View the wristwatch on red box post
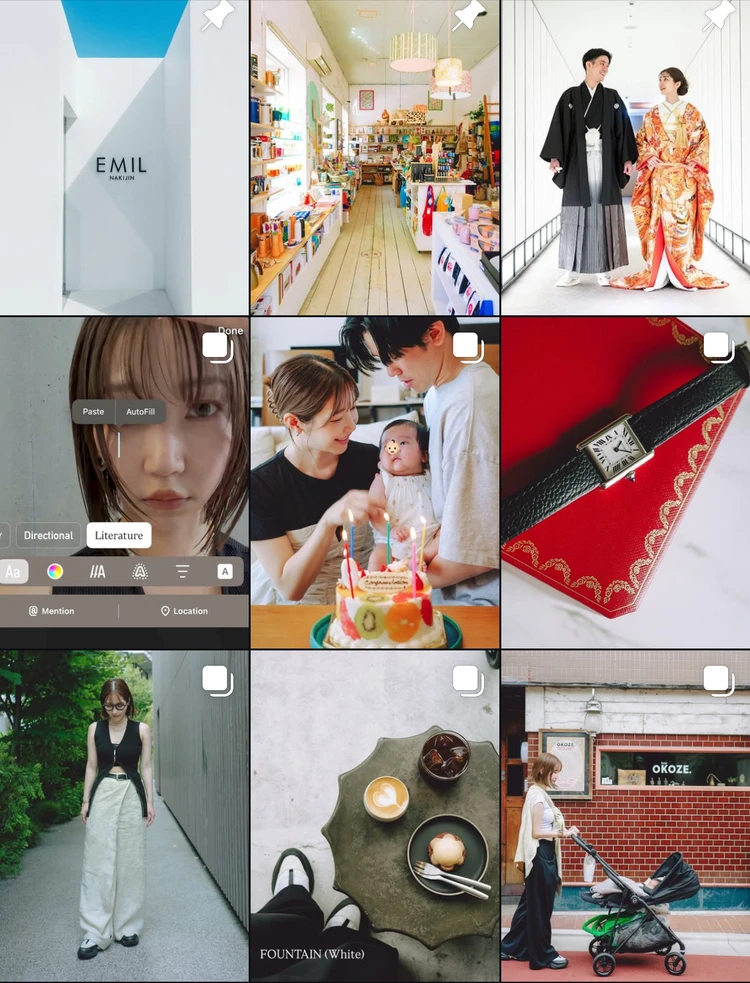 coord(626,482)
